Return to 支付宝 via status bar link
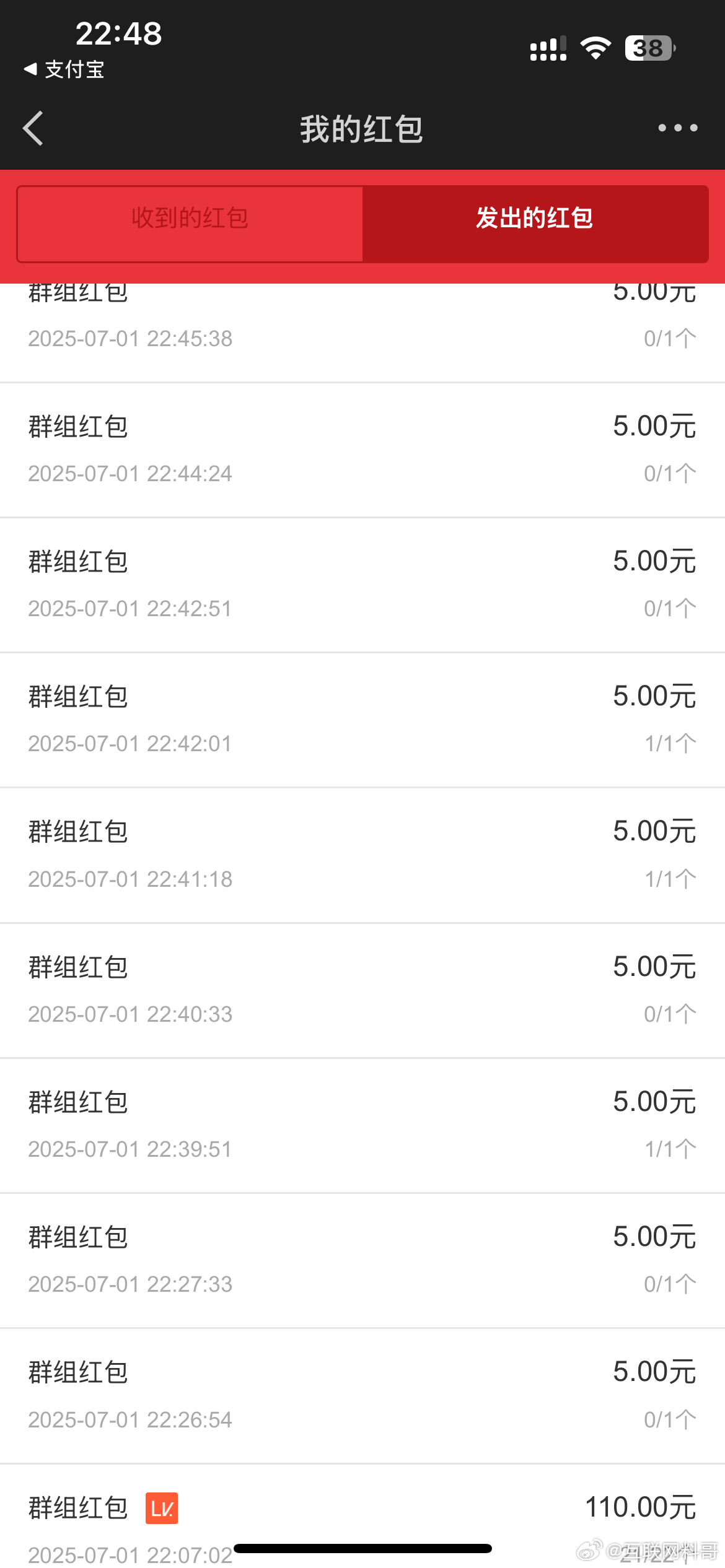Viewport: 725px width, 1568px height. click(x=64, y=69)
